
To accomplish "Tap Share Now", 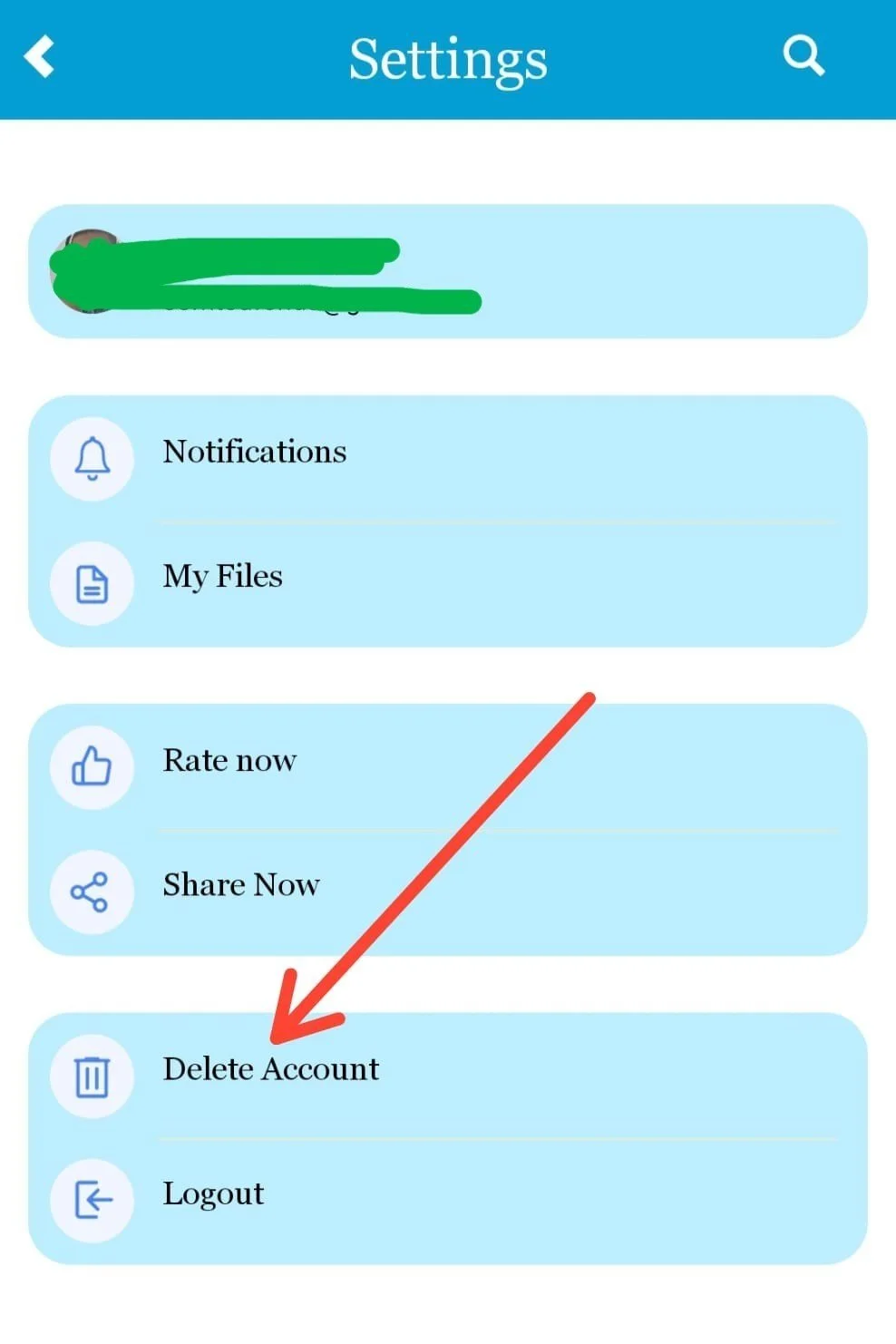I will click(x=448, y=892).
